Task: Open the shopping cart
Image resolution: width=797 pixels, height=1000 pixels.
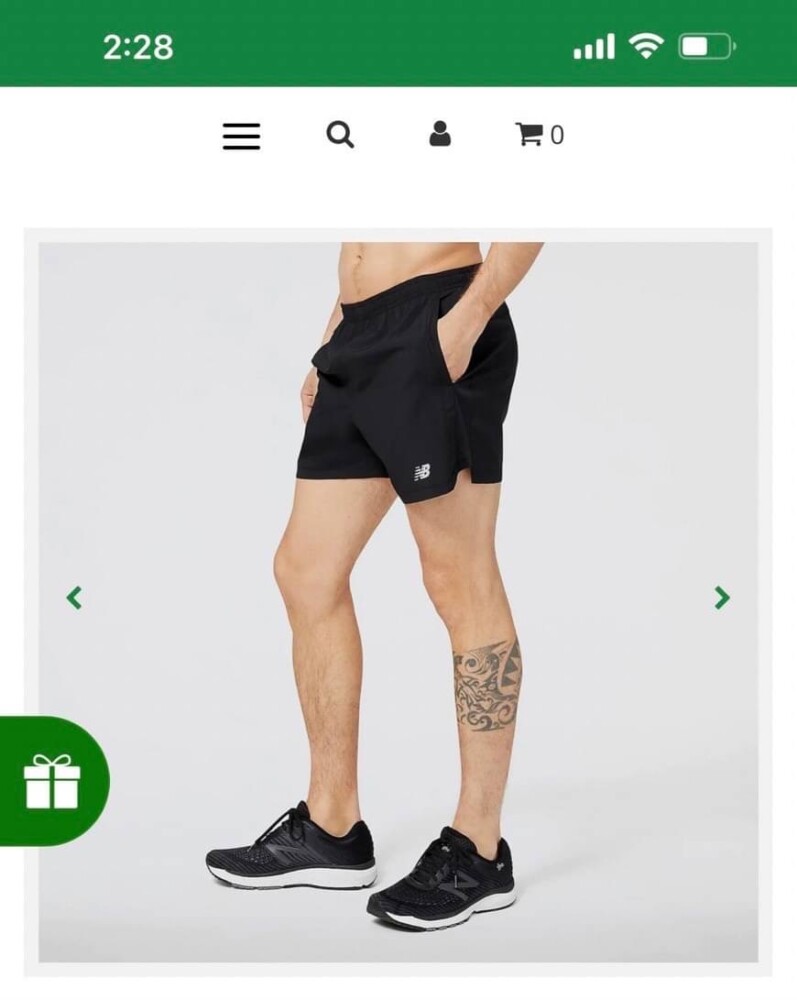Action: tap(538, 134)
